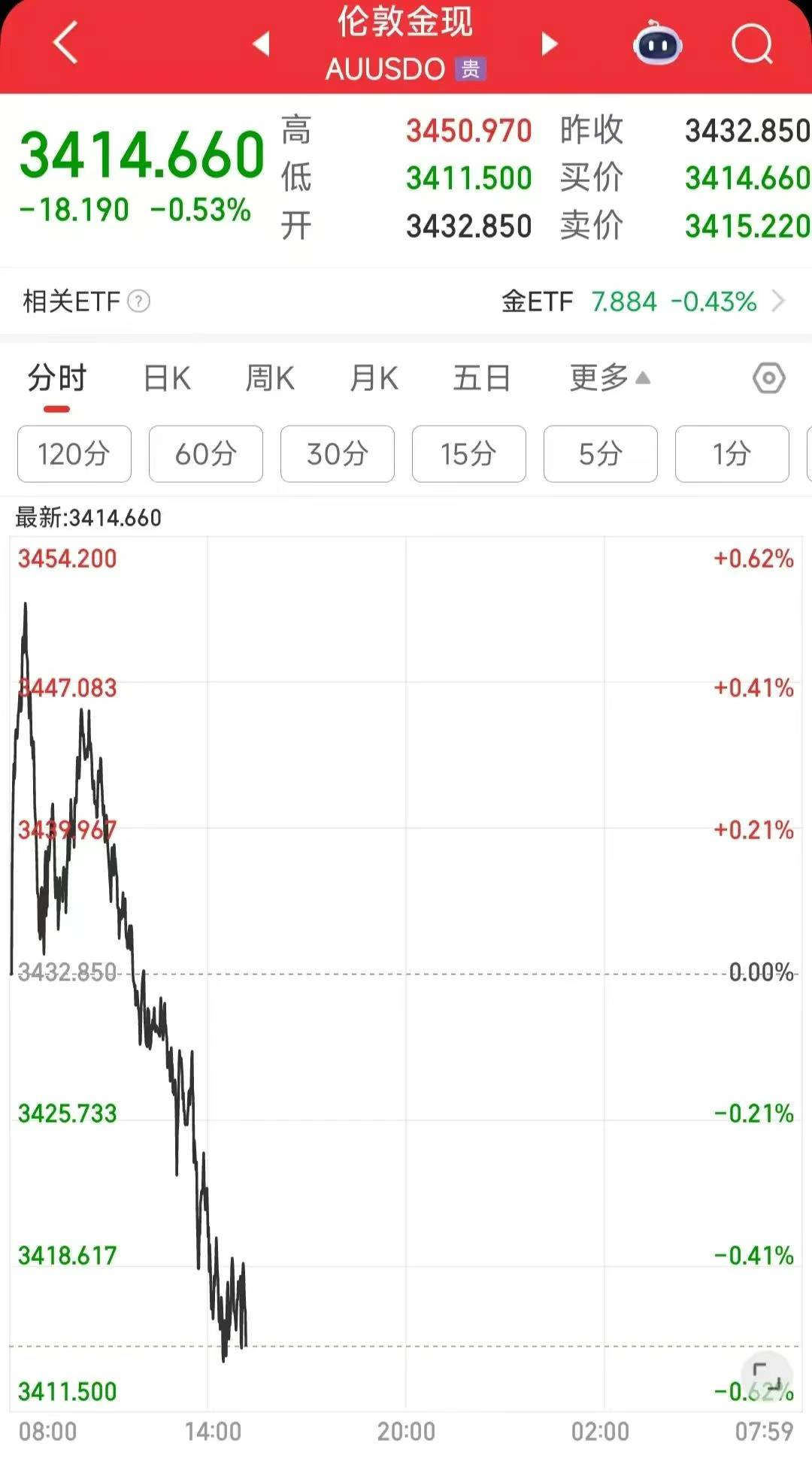Select the 30分 interval chip
This screenshot has width=812, height=1467.
tap(338, 454)
